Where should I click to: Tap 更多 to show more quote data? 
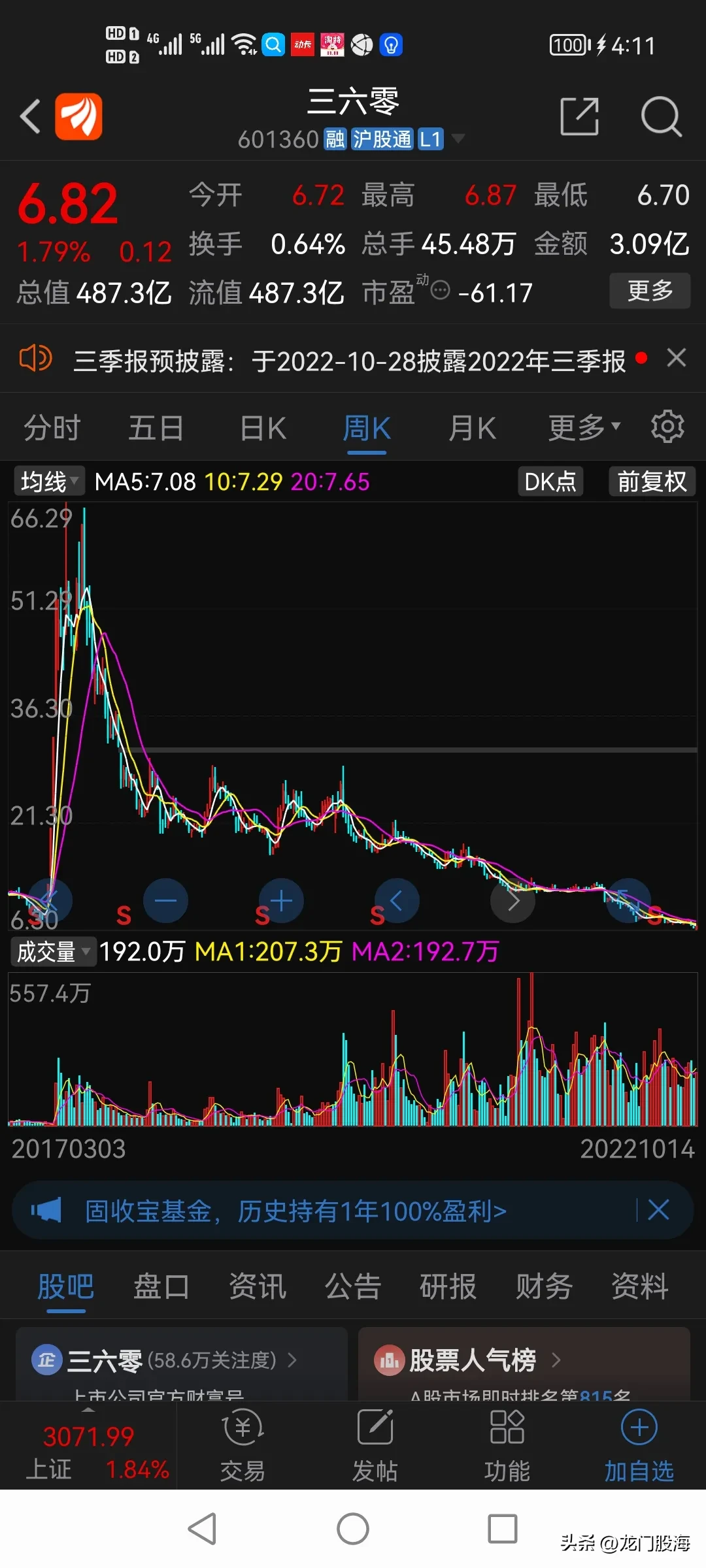pos(650,291)
